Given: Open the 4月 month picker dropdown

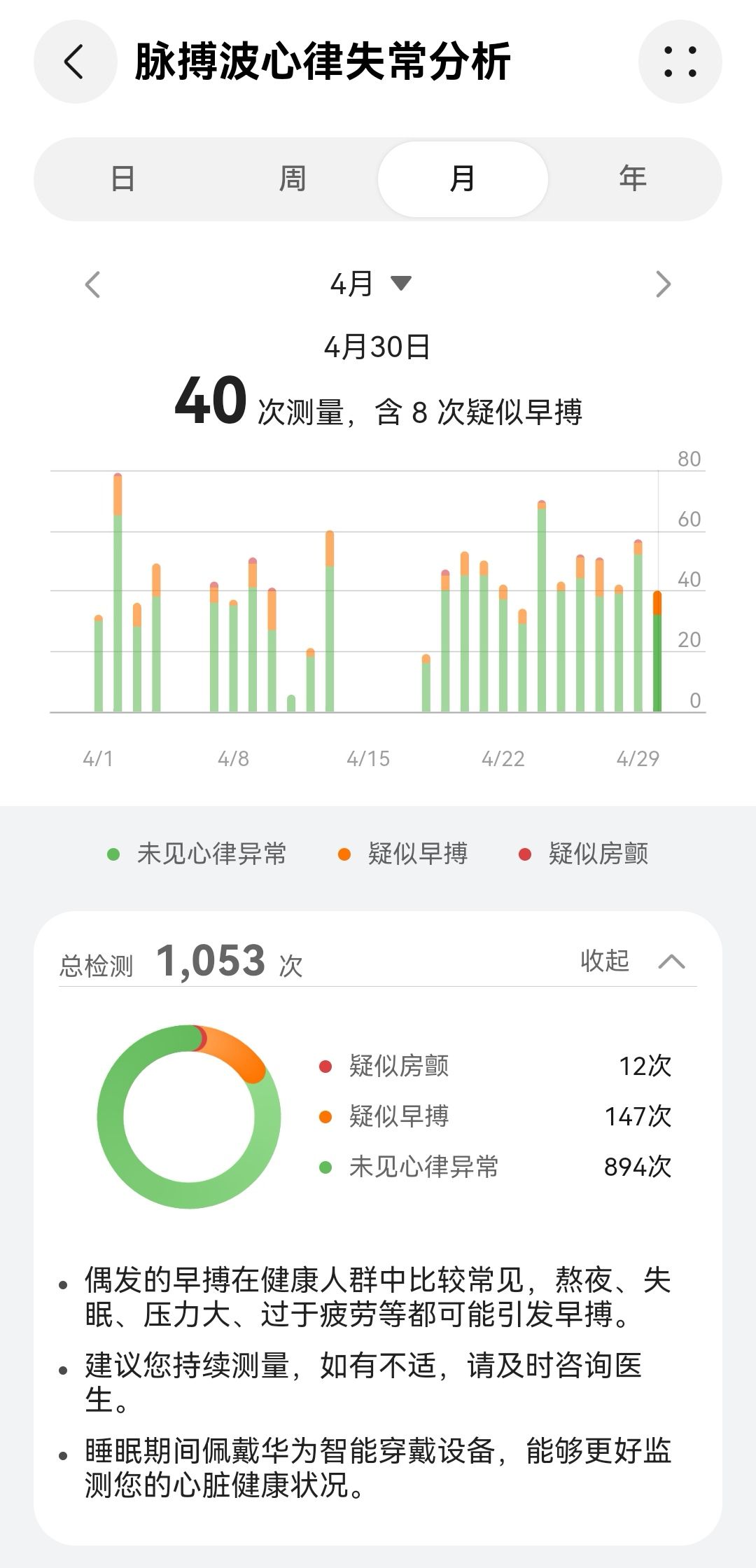Looking at the screenshot, I should (371, 284).
